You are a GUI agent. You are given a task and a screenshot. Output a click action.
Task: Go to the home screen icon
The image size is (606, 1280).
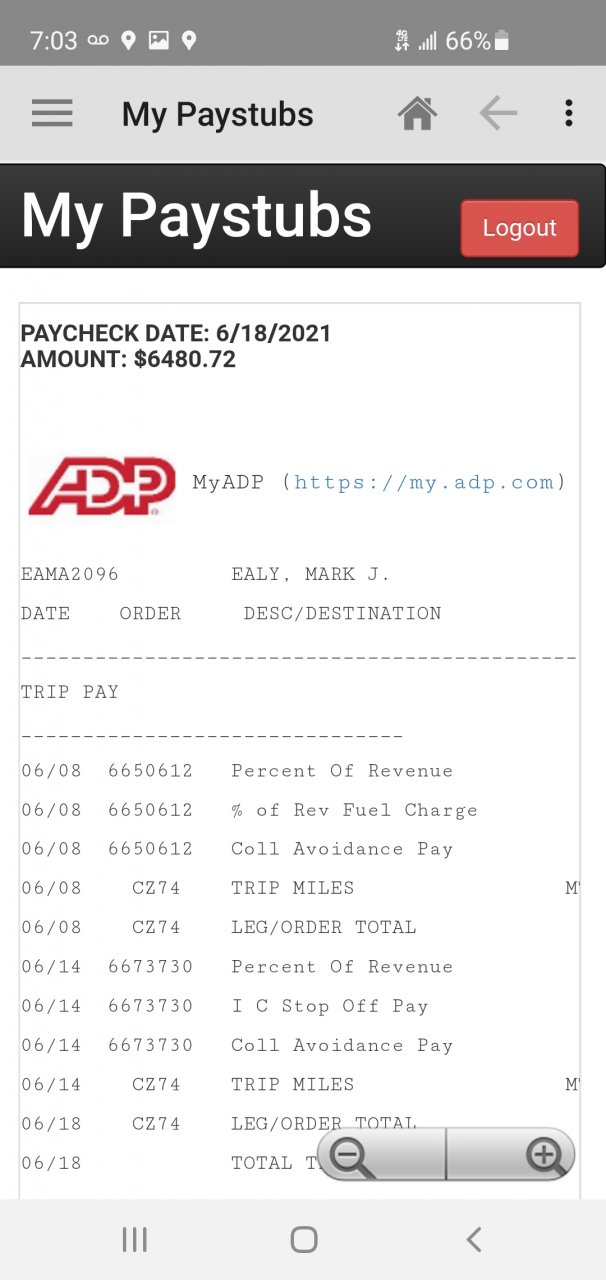417,113
